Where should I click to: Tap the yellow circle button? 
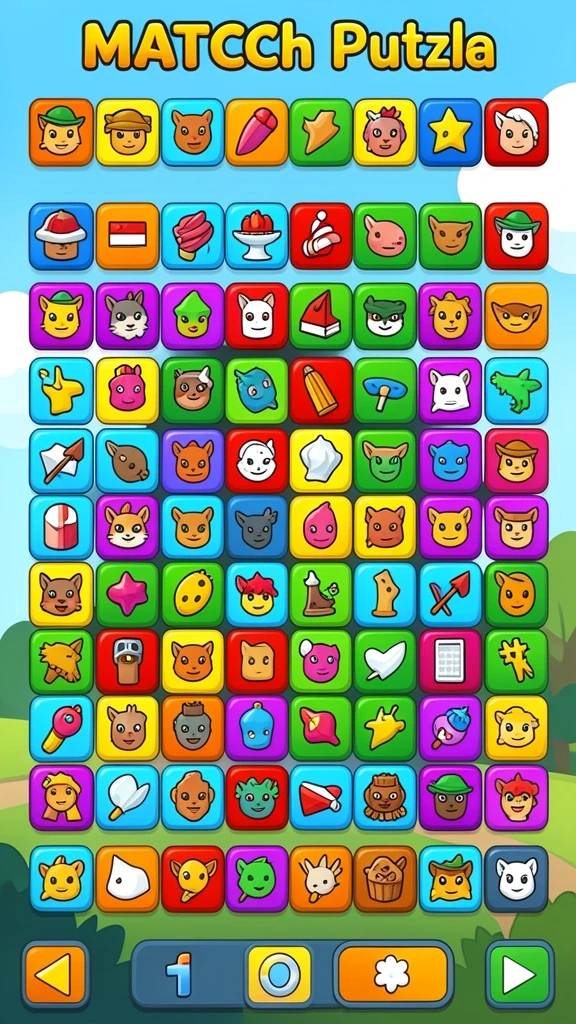point(279,976)
